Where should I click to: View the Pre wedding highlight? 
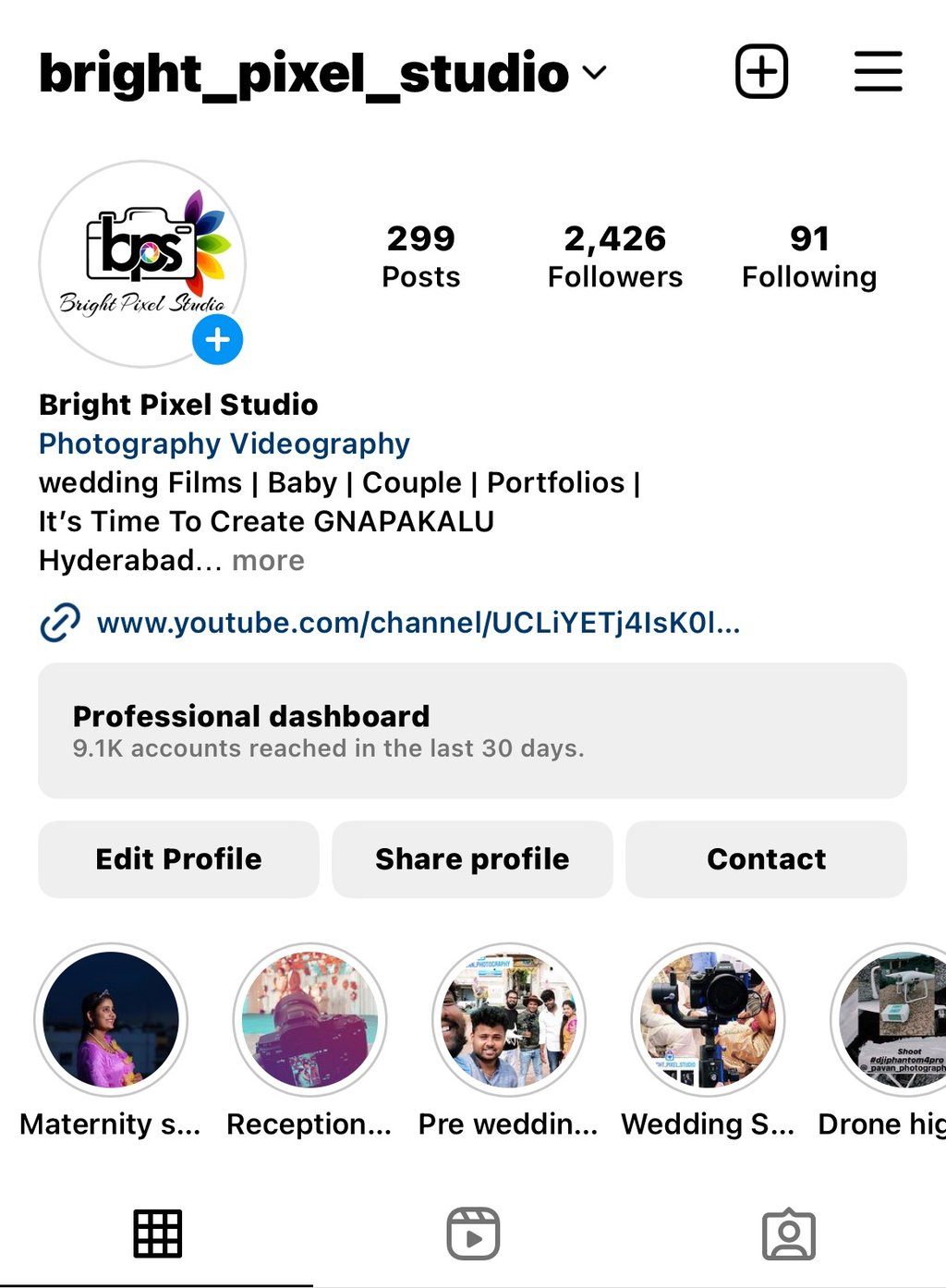click(509, 1020)
